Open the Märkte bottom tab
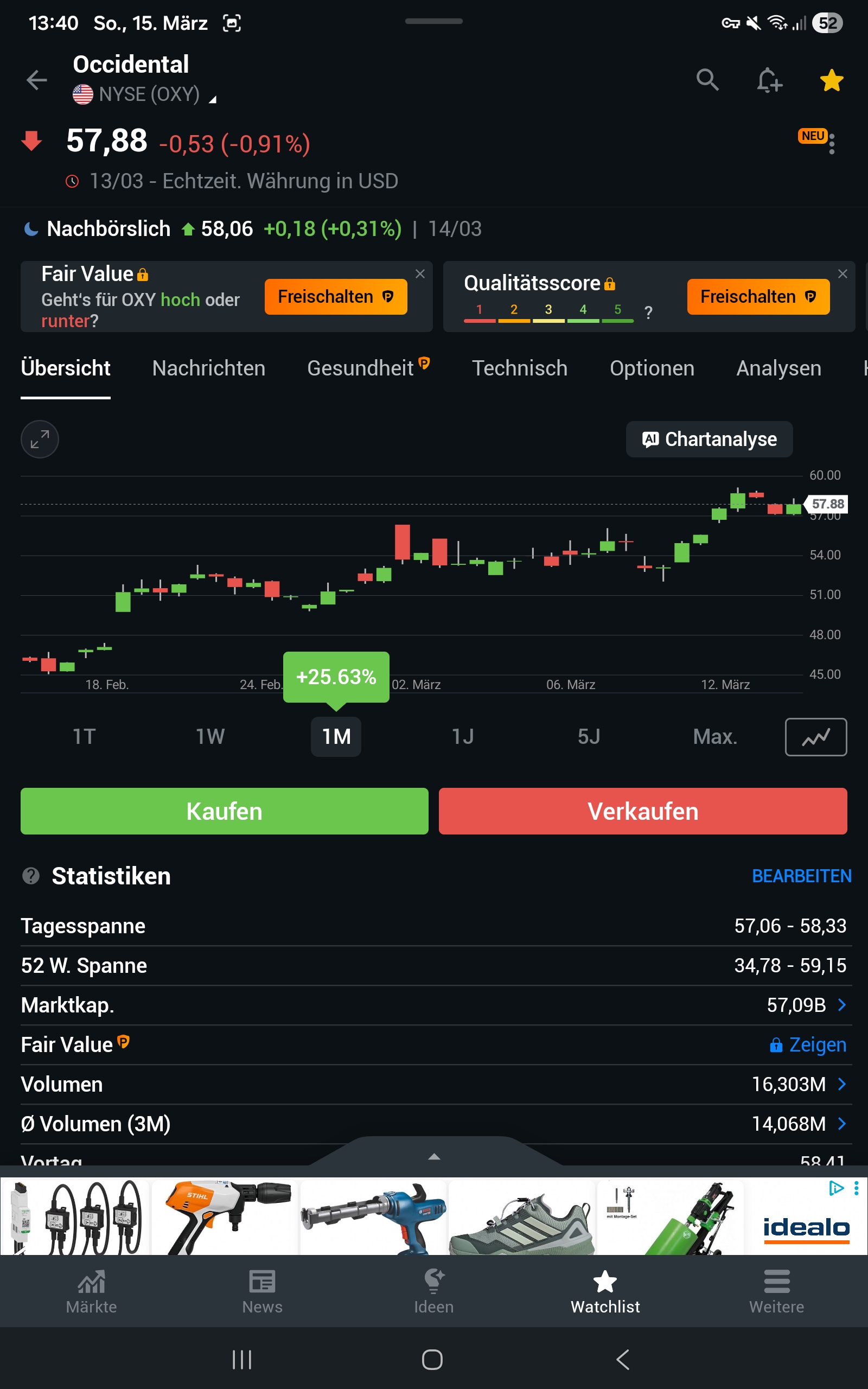868x1389 pixels. click(91, 1291)
